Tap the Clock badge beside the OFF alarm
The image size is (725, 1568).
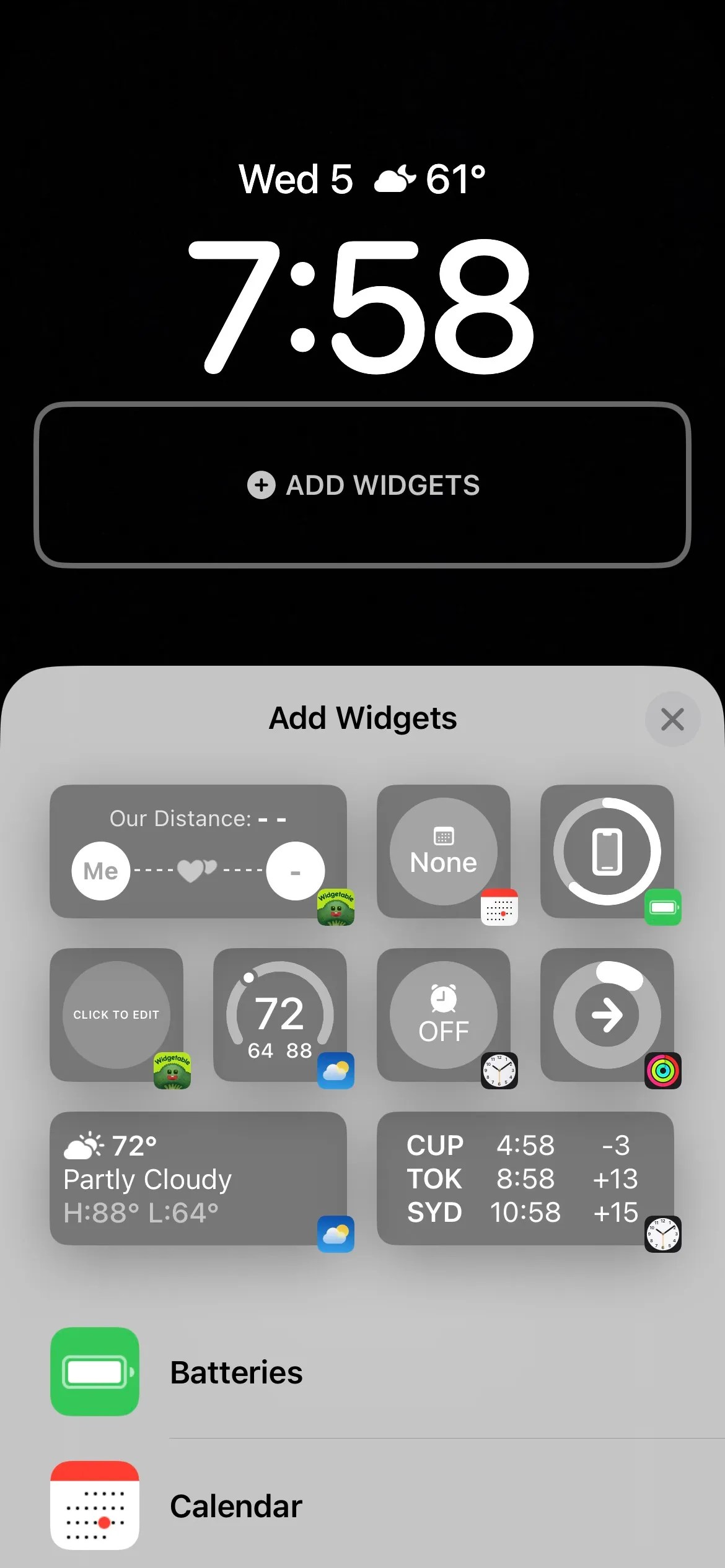tap(498, 1070)
